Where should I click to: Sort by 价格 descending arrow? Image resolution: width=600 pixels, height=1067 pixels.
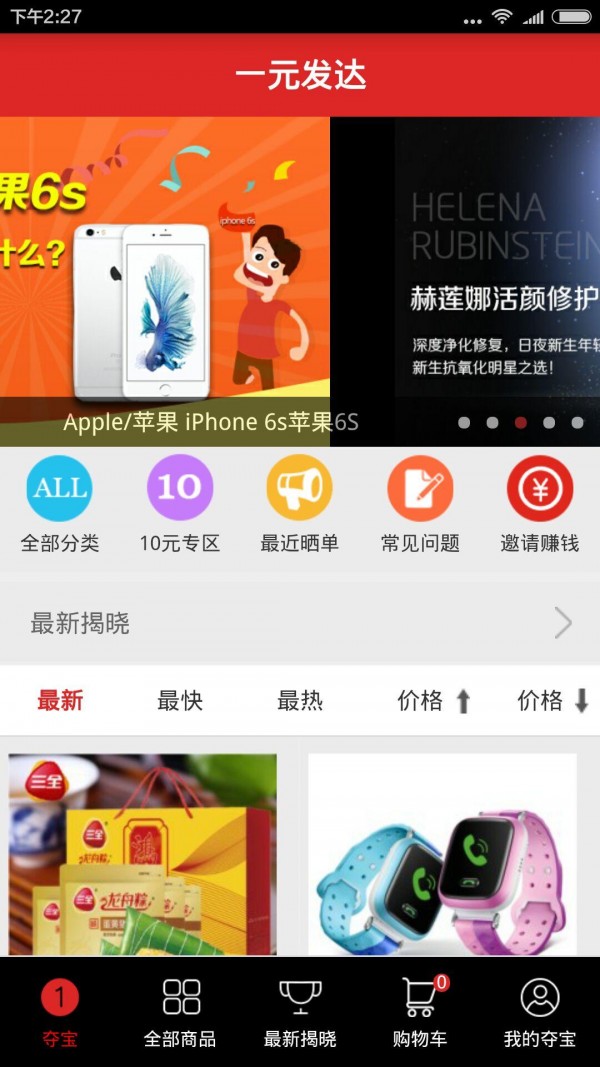coord(553,701)
